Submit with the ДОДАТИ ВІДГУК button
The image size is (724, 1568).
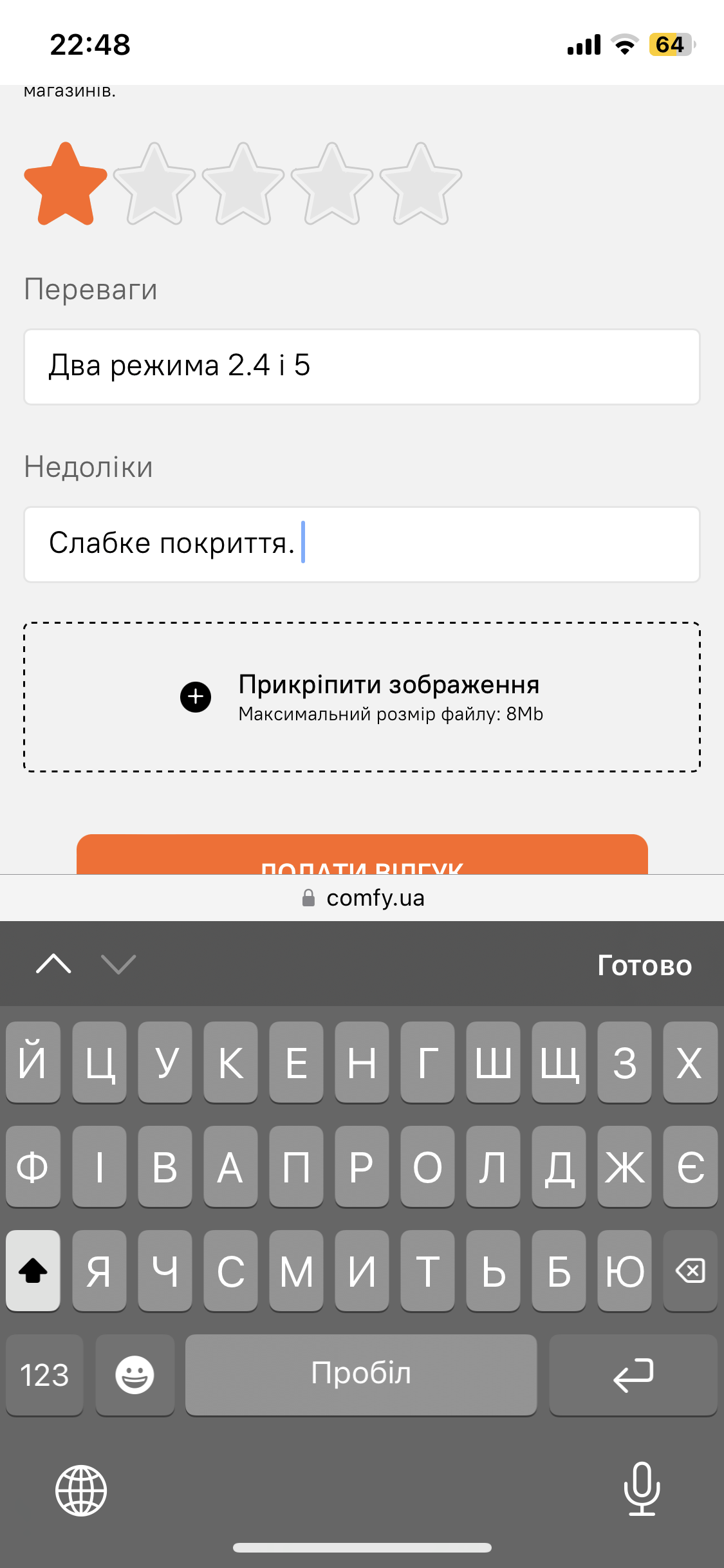(362, 856)
